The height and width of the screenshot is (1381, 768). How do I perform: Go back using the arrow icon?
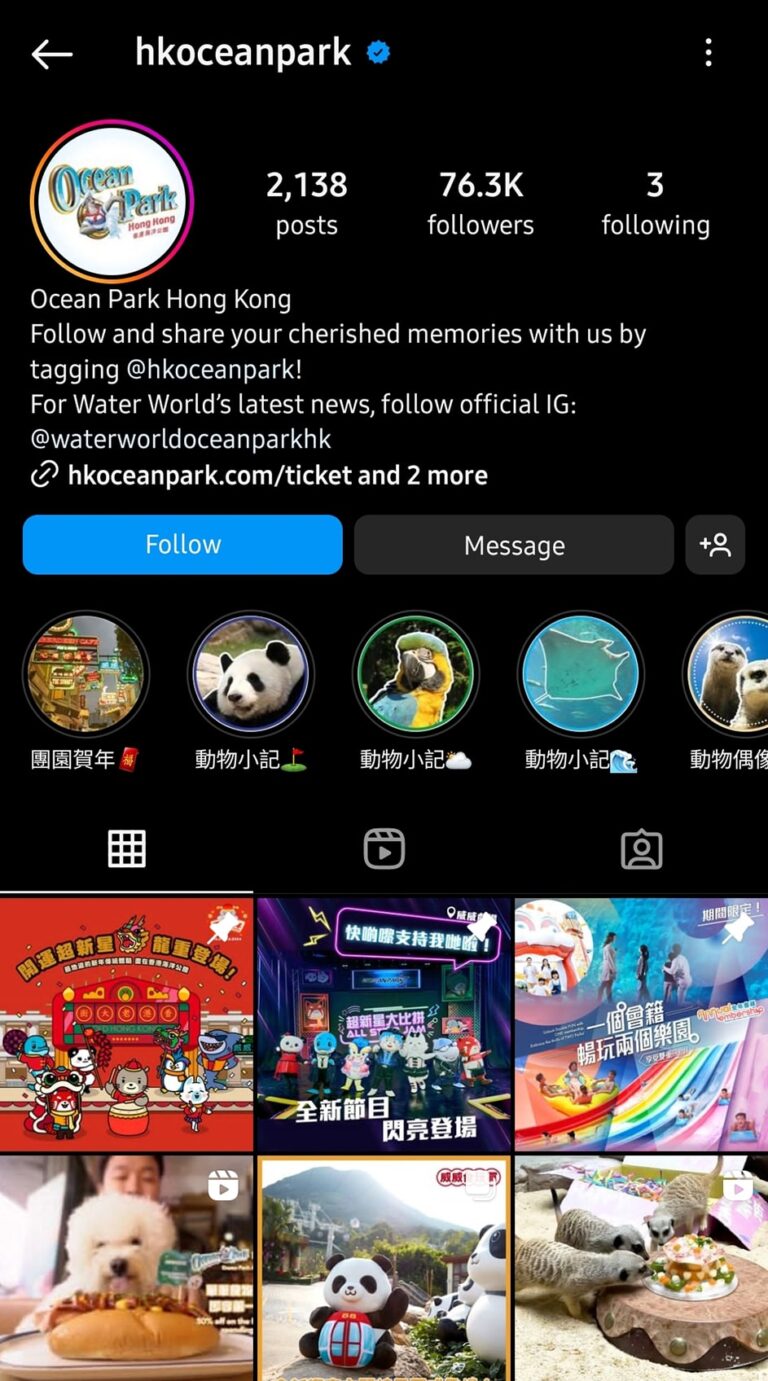pyautogui.click(x=52, y=54)
